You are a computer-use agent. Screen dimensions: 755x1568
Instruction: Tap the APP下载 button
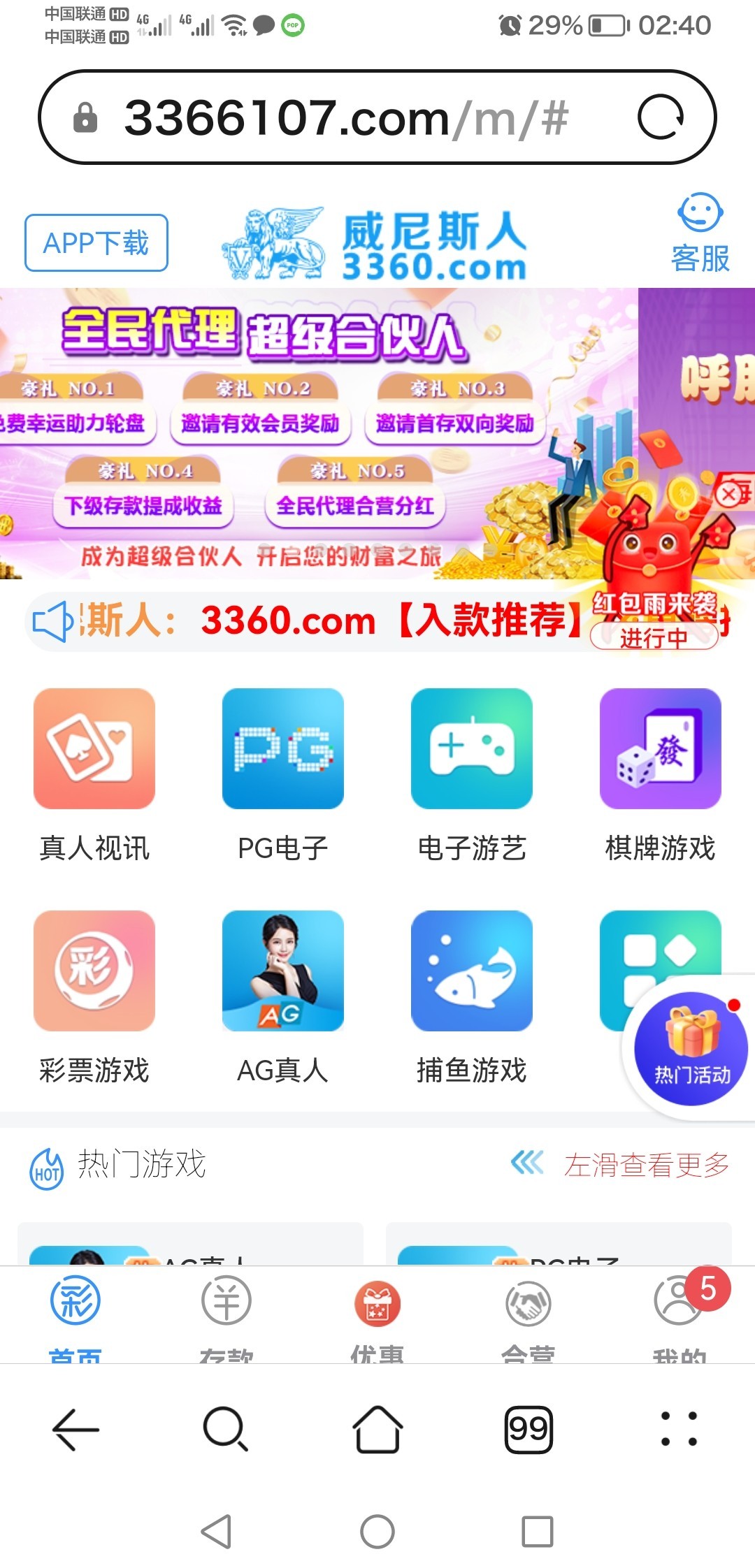[96, 243]
